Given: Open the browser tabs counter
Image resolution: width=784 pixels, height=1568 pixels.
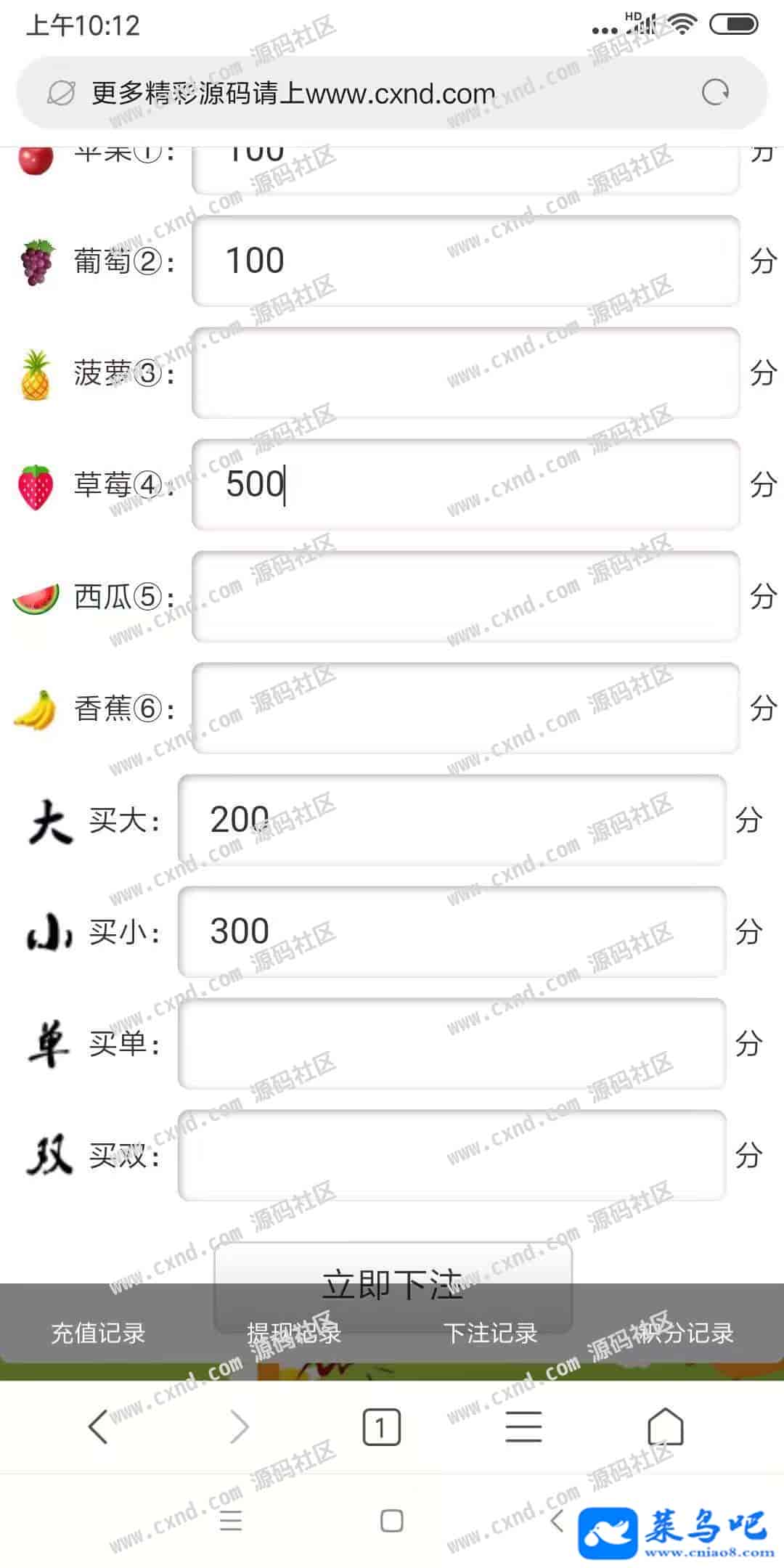Looking at the screenshot, I should 380,1427.
